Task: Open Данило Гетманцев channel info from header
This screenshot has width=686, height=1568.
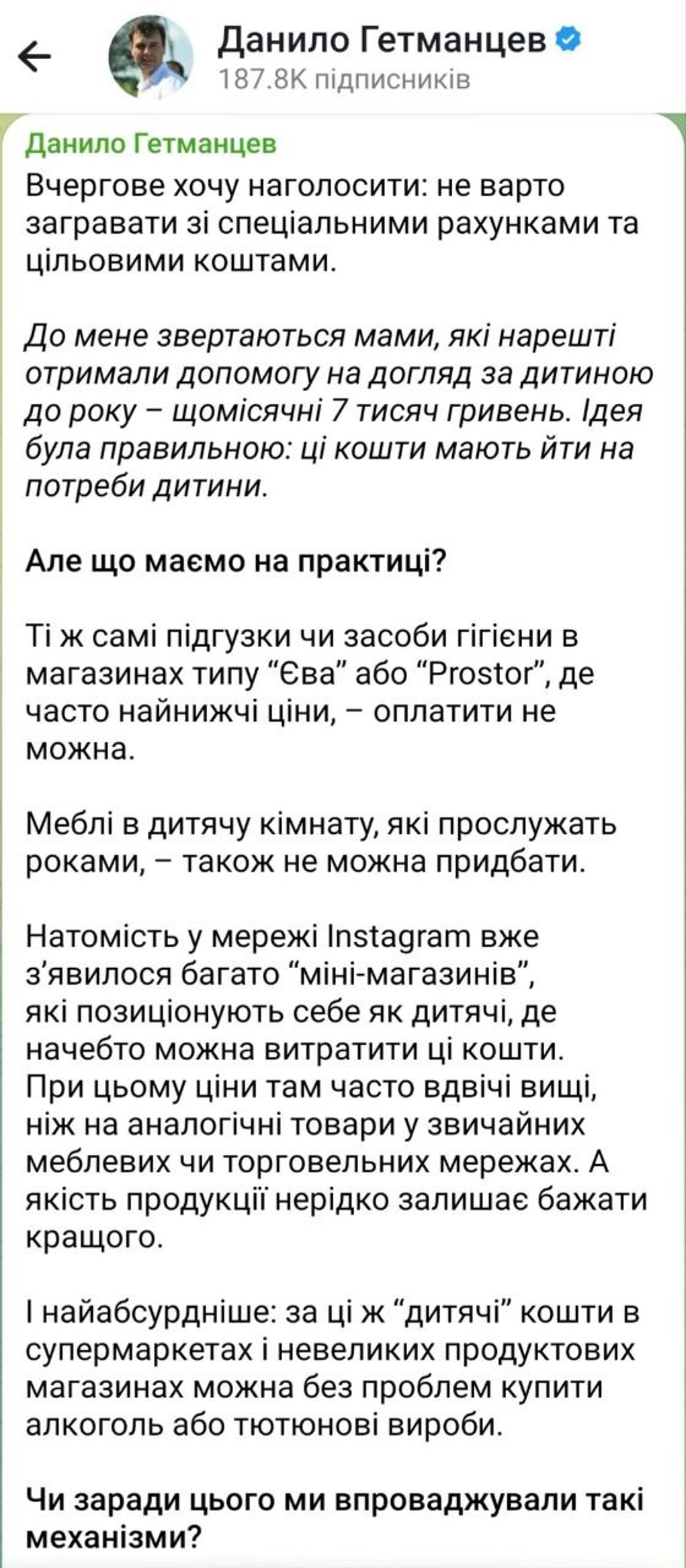Action: (x=382, y=41)
